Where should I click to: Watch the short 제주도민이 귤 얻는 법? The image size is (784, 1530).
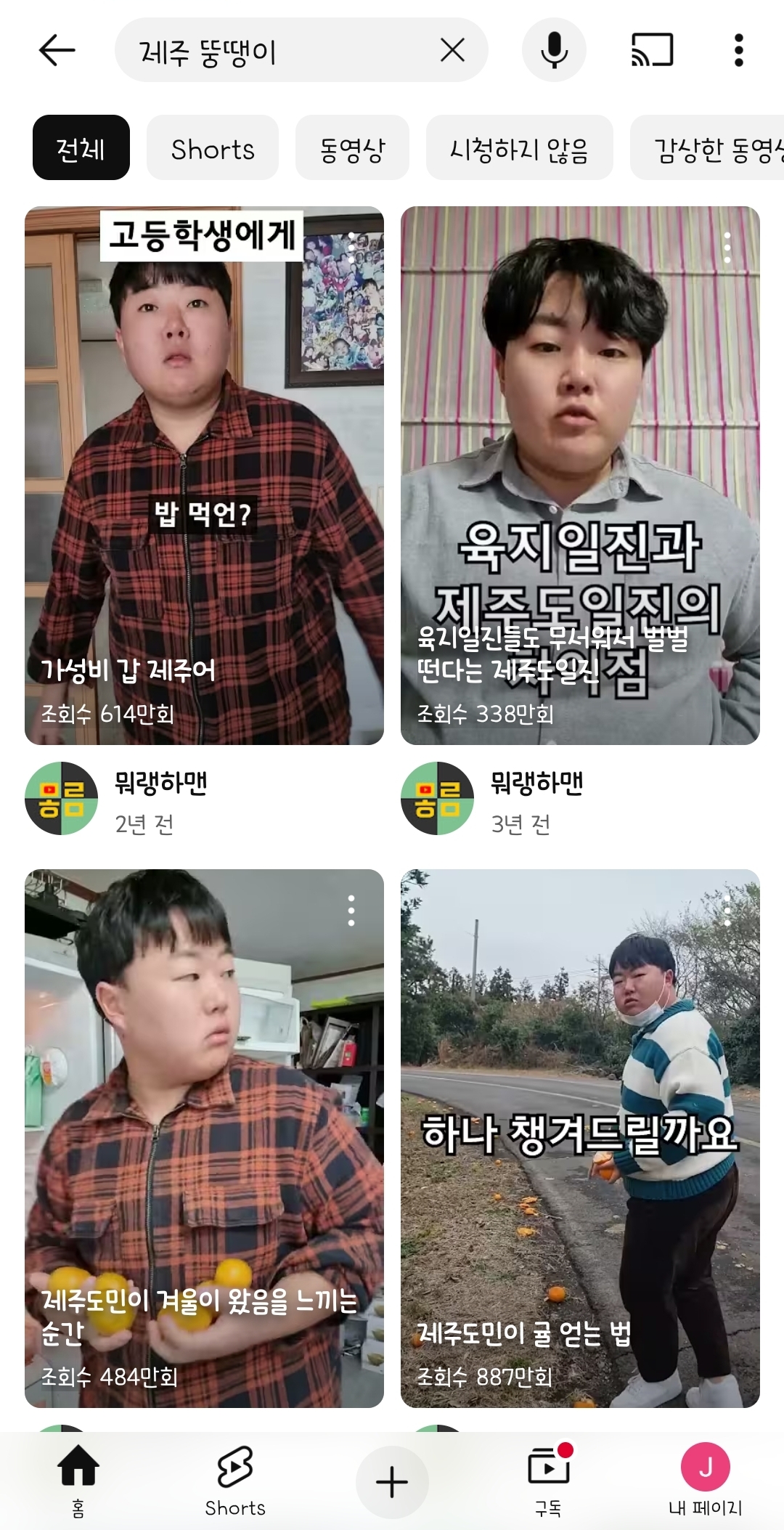pos(580,1139)
